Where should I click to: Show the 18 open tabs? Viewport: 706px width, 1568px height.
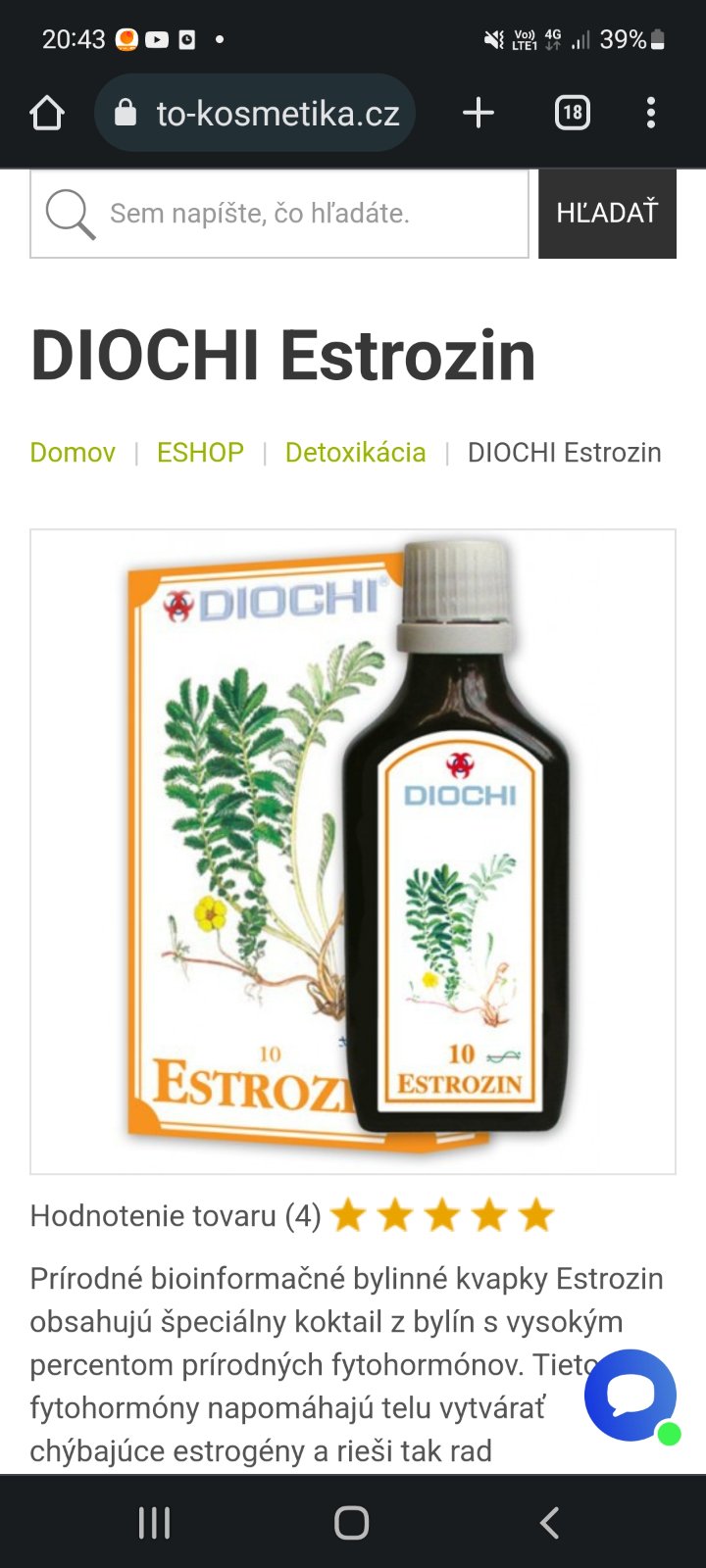[x=572, y=114]
